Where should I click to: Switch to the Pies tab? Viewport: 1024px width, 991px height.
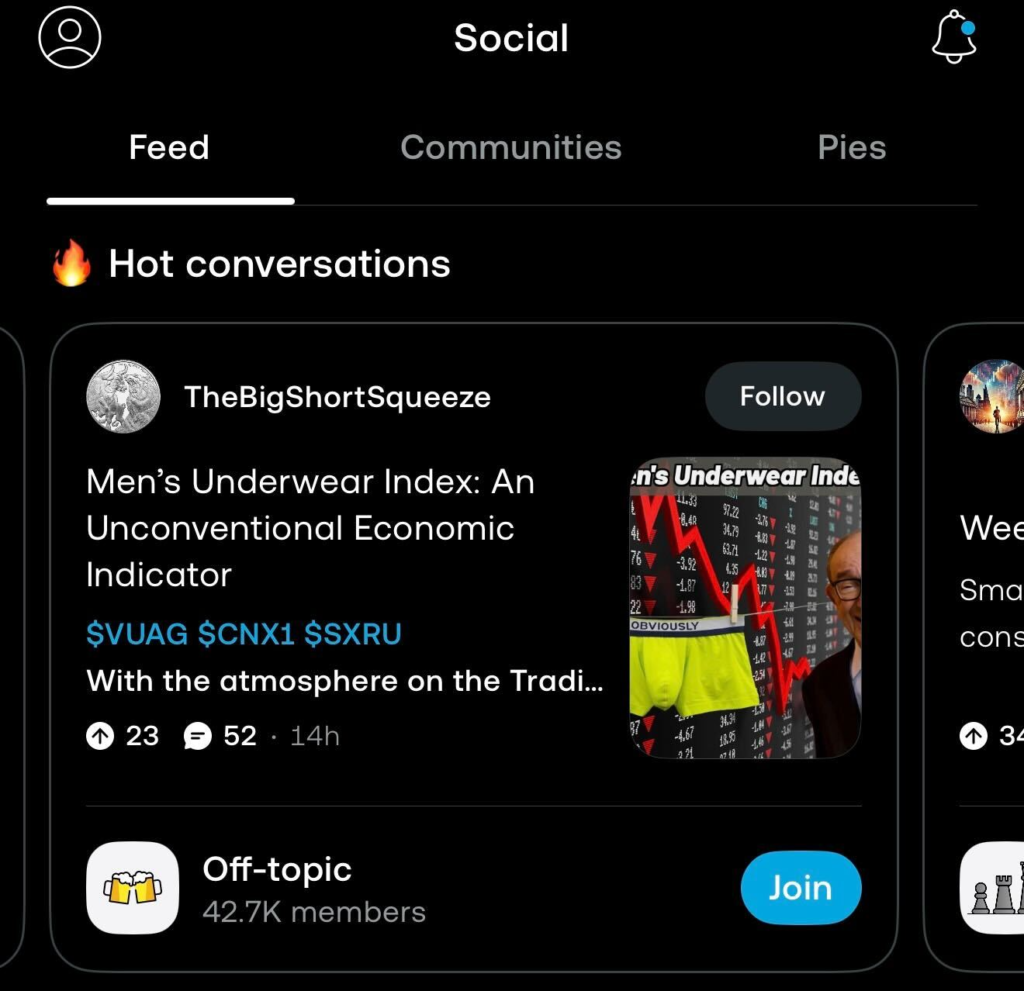point(851,148)
